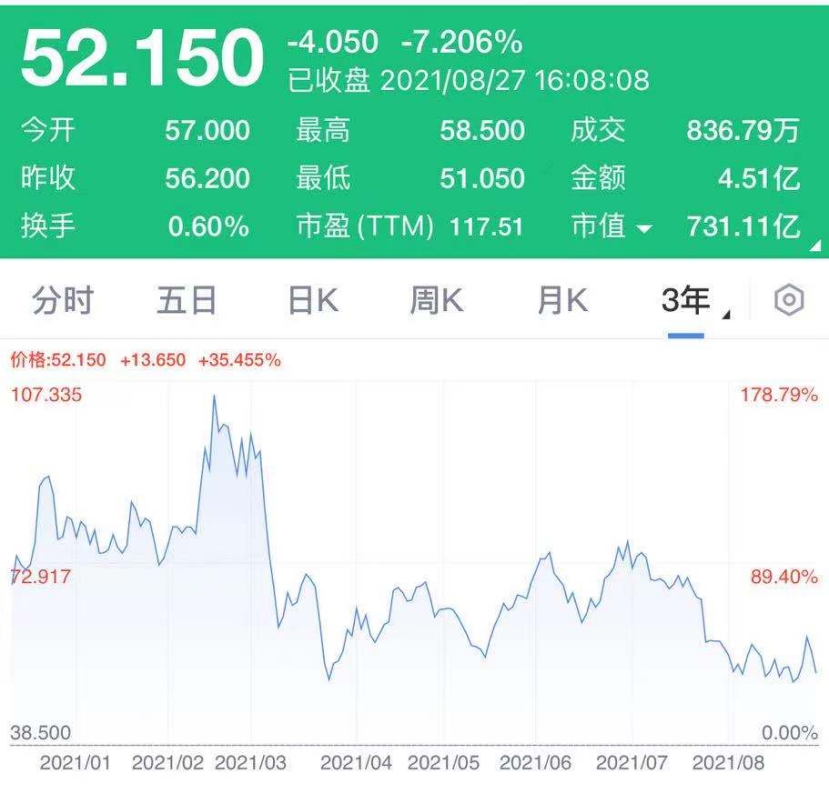Open the 日K chart view
The height and width of the screenshot is (785, 829).
(313, 301)
